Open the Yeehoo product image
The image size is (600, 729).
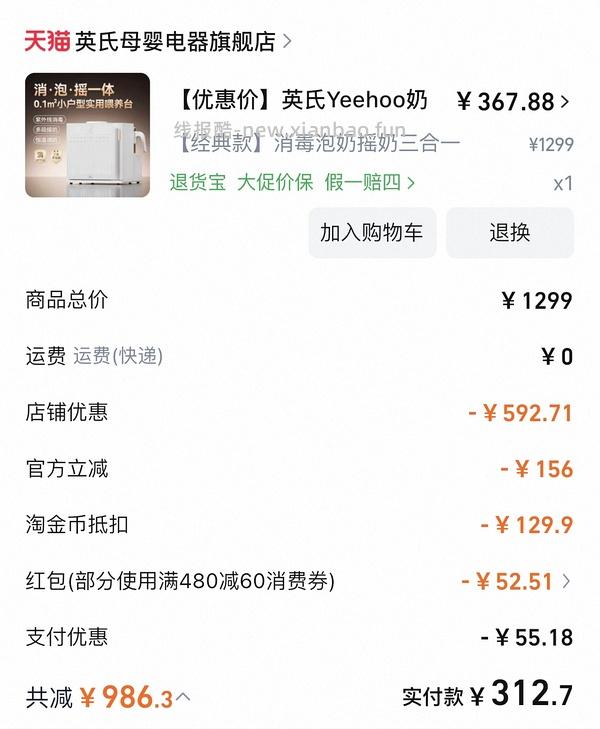tap(87, 135)
